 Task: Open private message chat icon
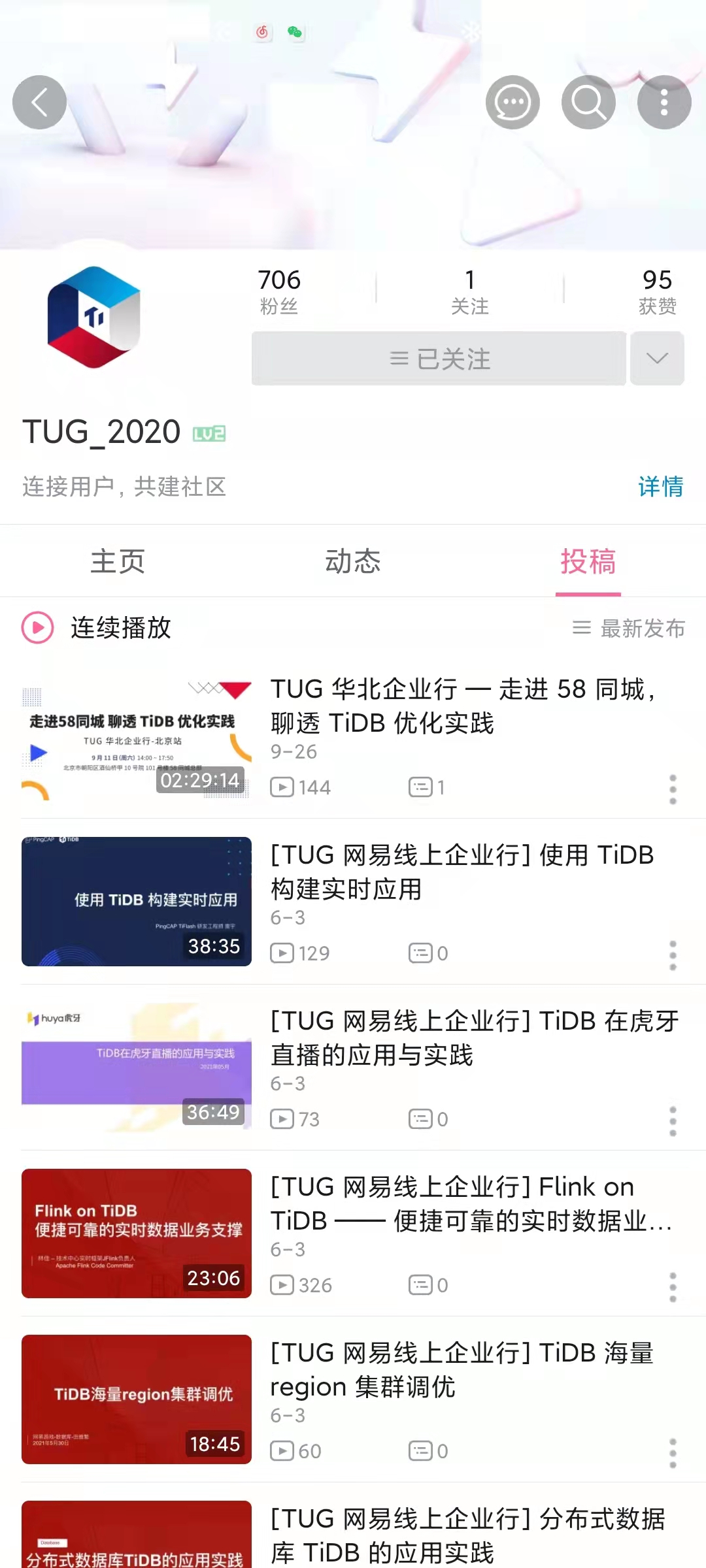(x=513, y=103)
